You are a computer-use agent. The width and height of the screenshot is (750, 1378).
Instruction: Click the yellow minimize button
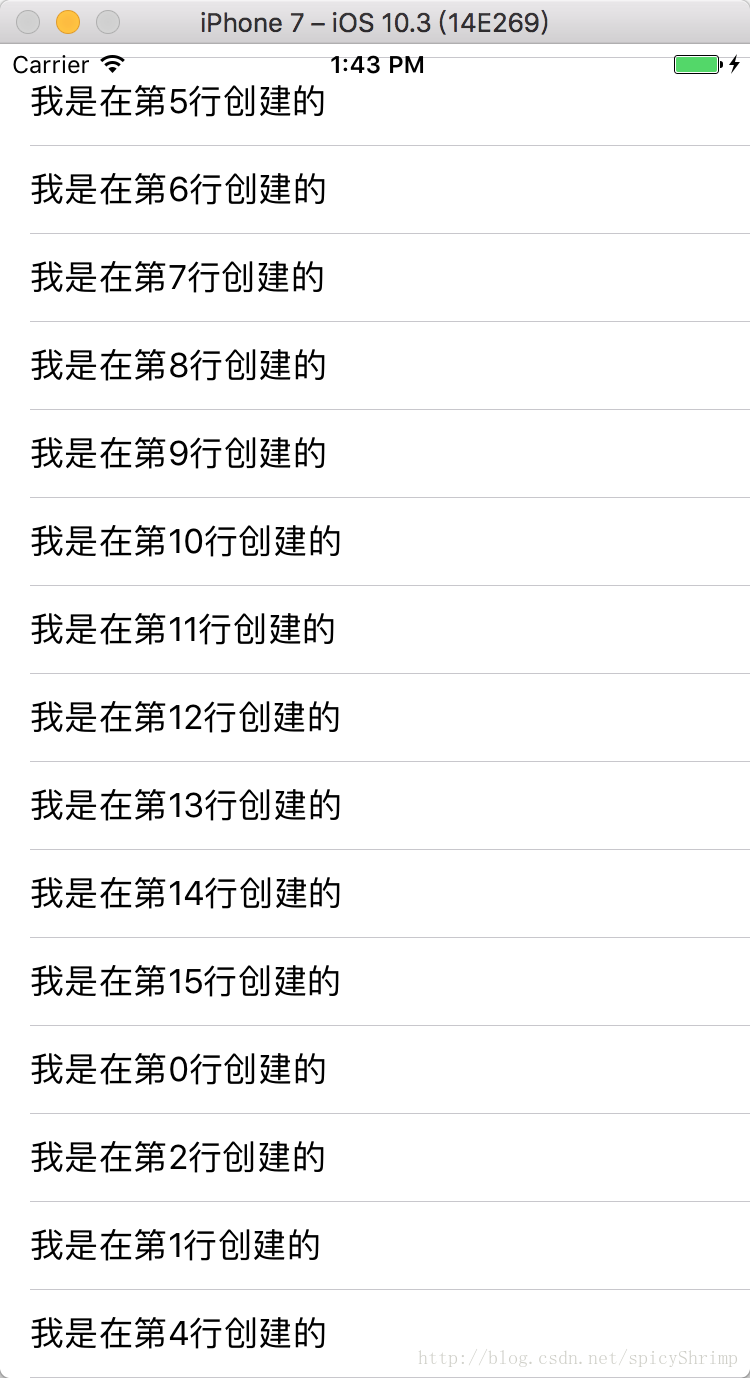[x=66, y=20]
